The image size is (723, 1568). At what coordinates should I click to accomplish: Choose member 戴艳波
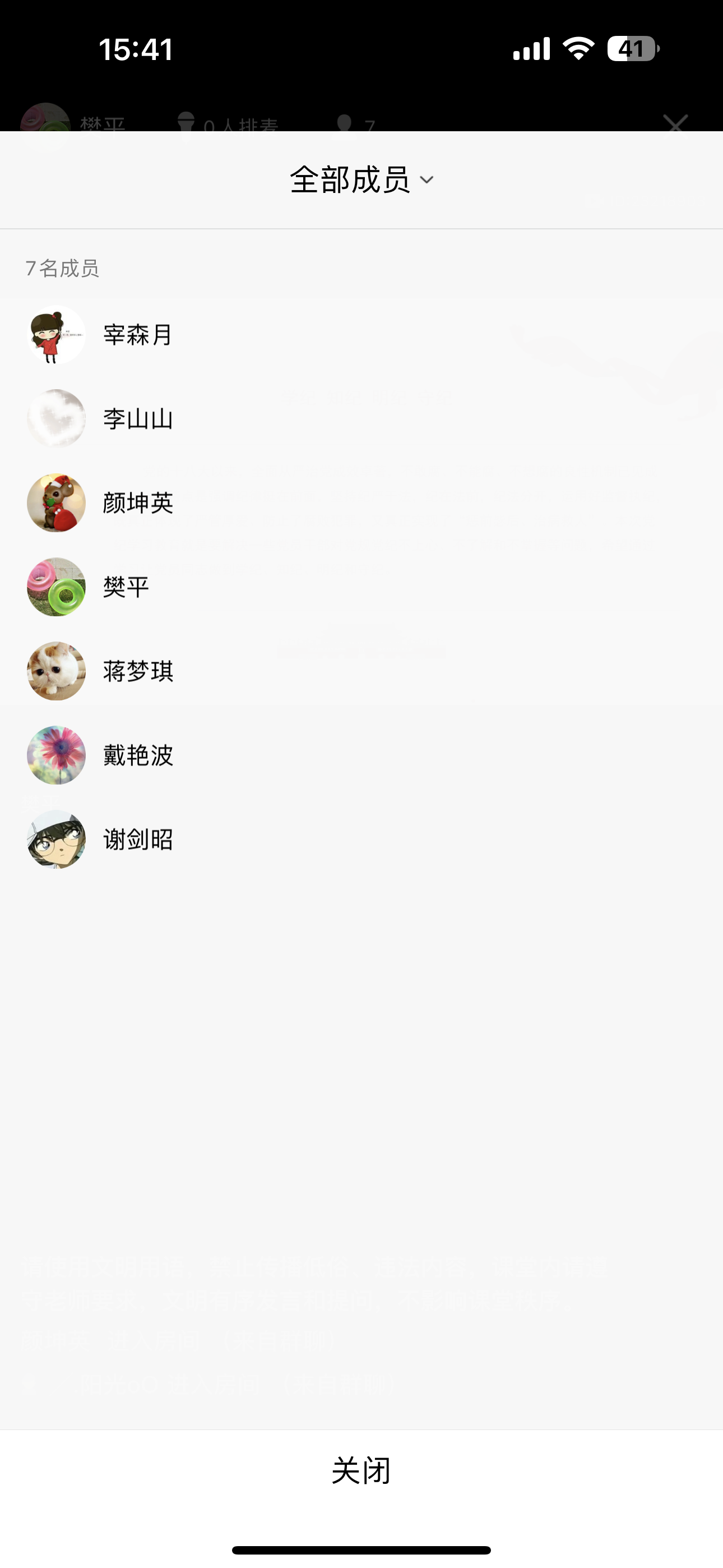(137, 755)
